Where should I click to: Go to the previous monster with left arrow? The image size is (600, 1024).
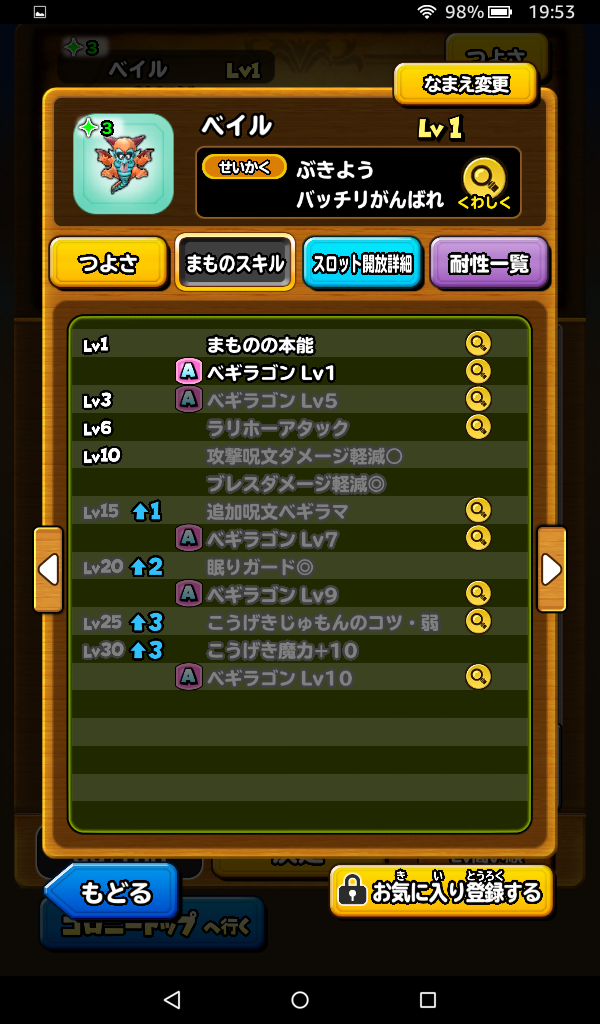pos(48,569)
